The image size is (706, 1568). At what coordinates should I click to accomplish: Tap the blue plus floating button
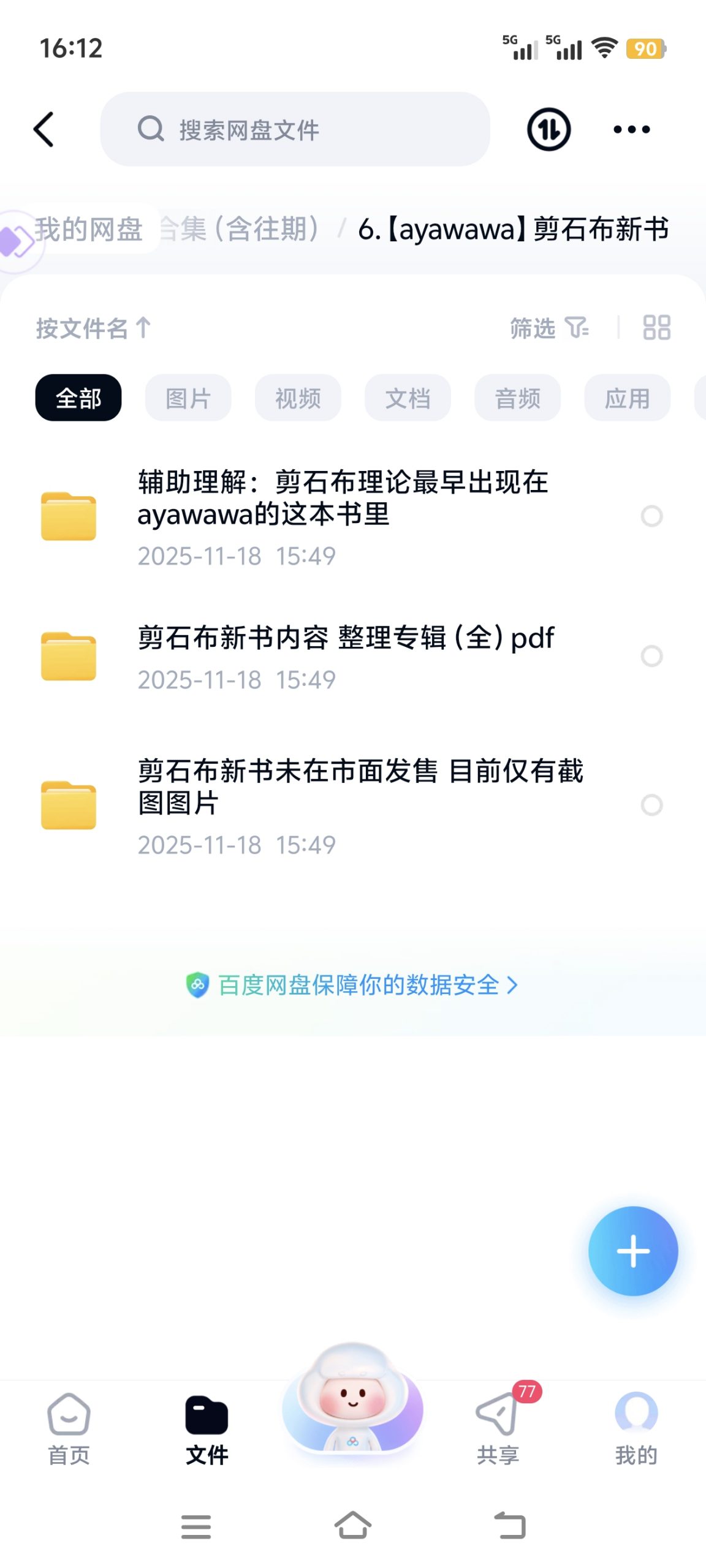[632, 1251]
